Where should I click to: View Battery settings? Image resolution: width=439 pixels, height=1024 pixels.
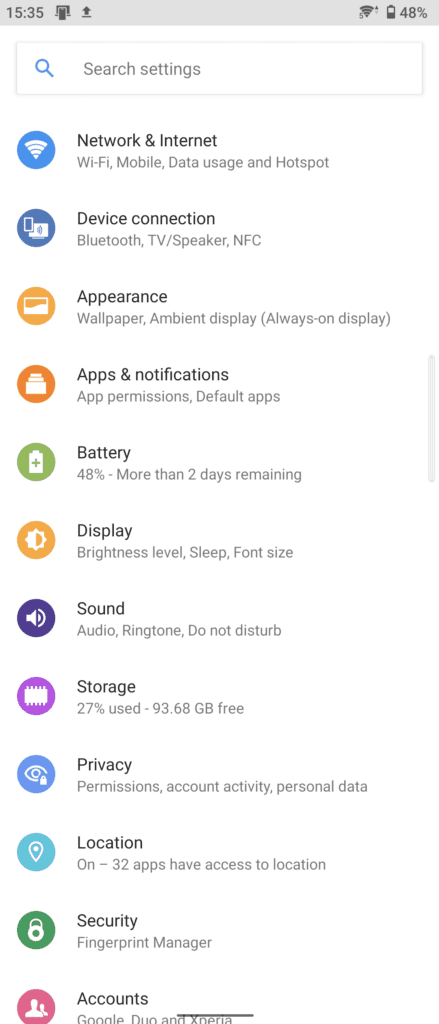pos(220,462)
